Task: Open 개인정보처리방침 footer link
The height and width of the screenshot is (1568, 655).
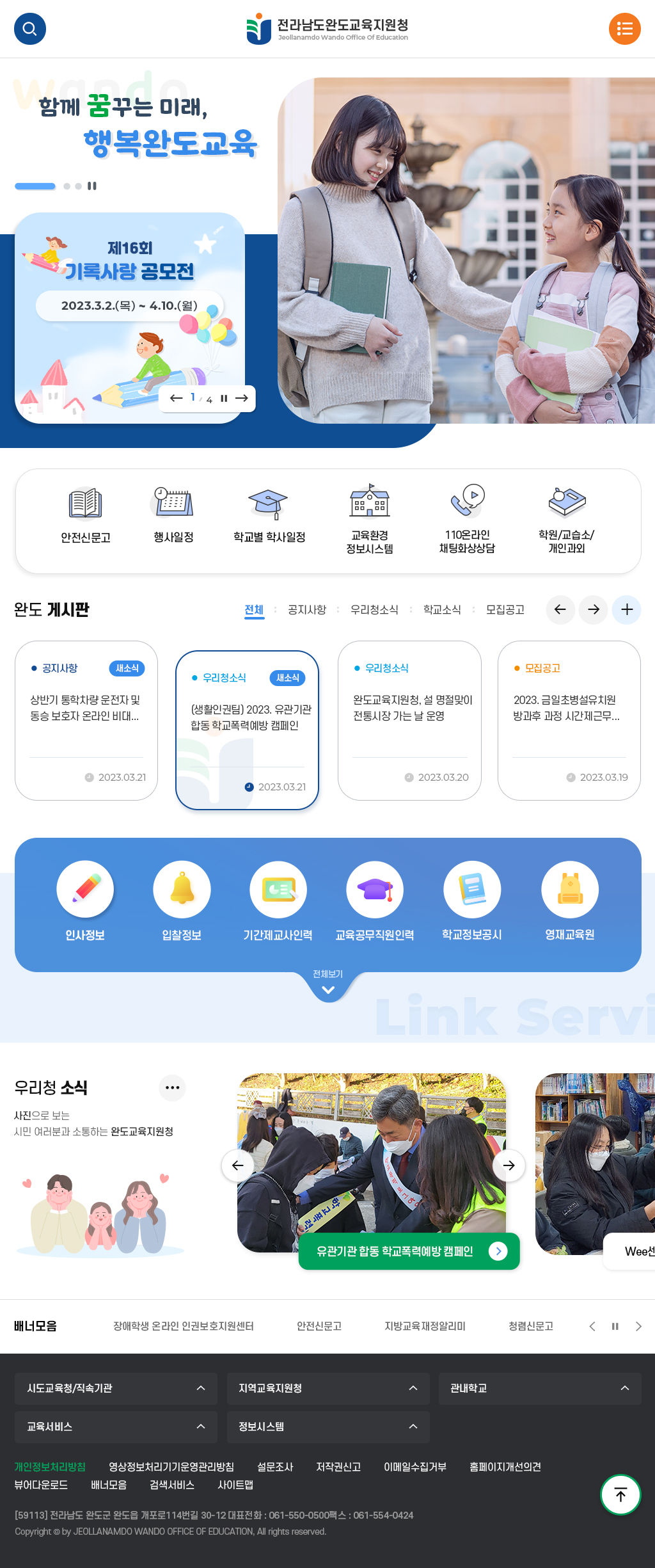Action: point(50,1466)
